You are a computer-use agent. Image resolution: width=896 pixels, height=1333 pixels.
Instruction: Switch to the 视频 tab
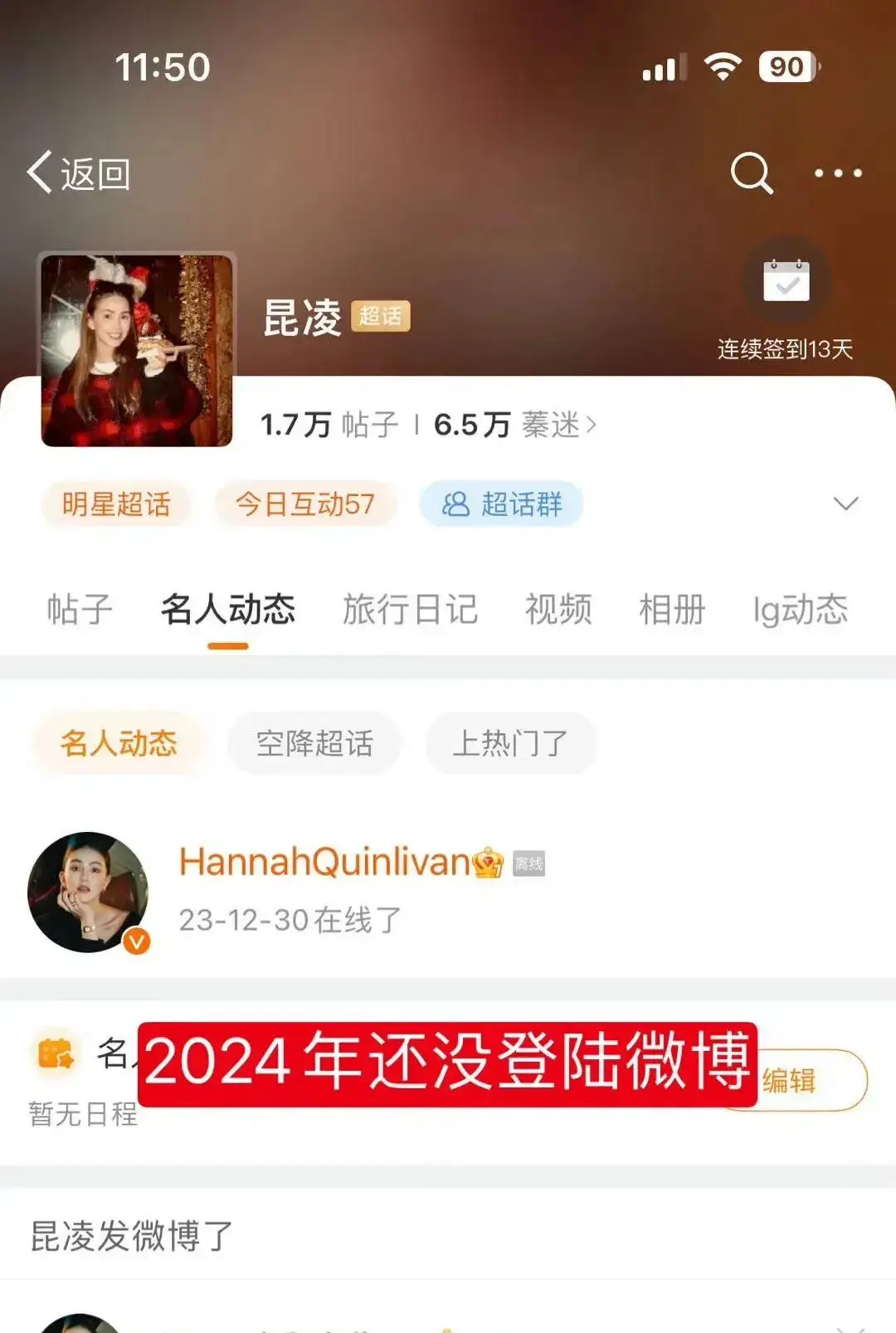point(558,610)
